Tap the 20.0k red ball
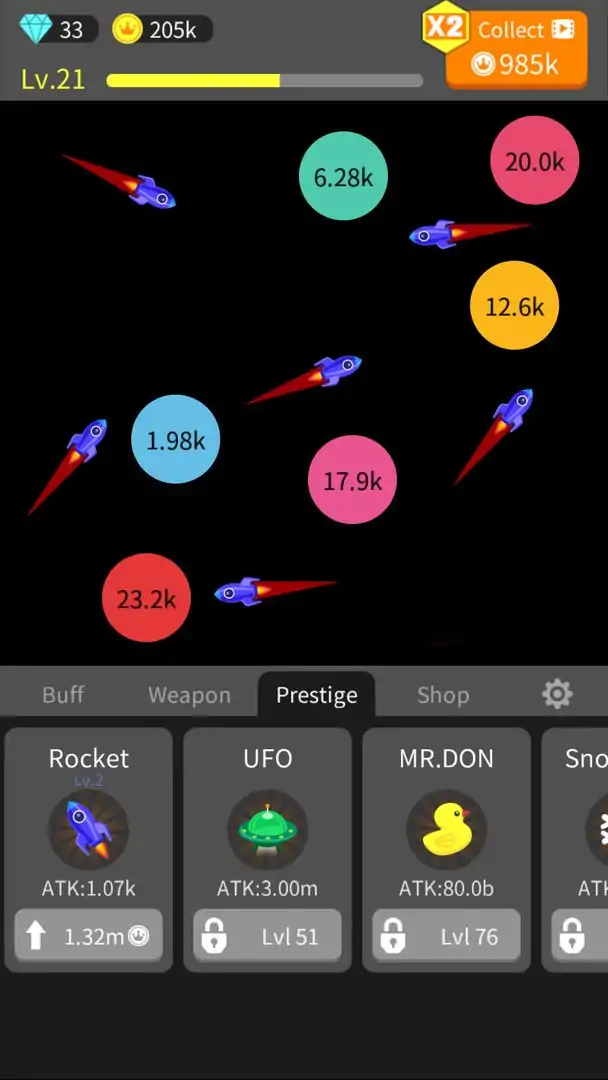 pyautogui.click(x=535, y=160)
